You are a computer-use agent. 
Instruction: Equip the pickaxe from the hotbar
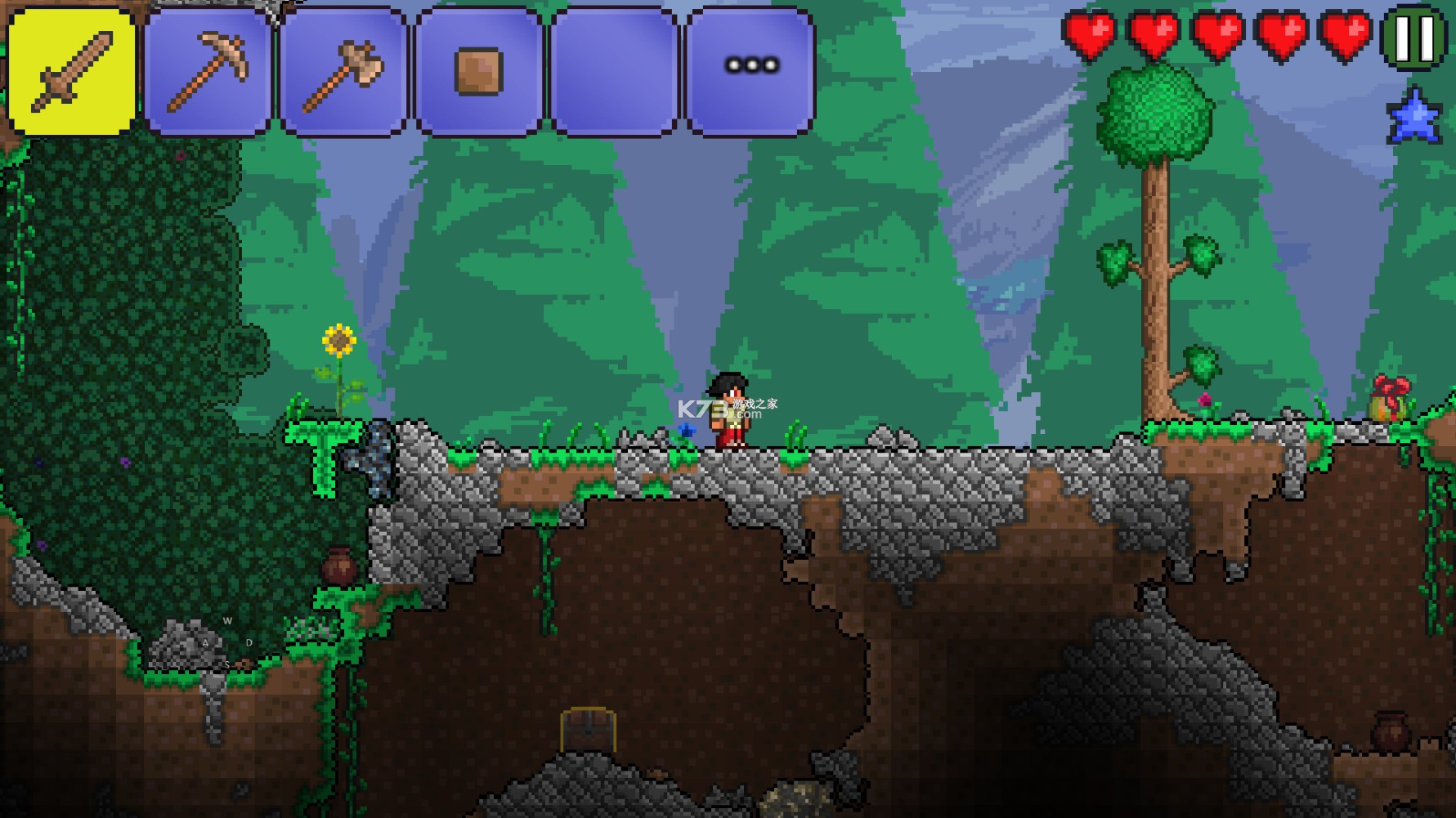208,72
